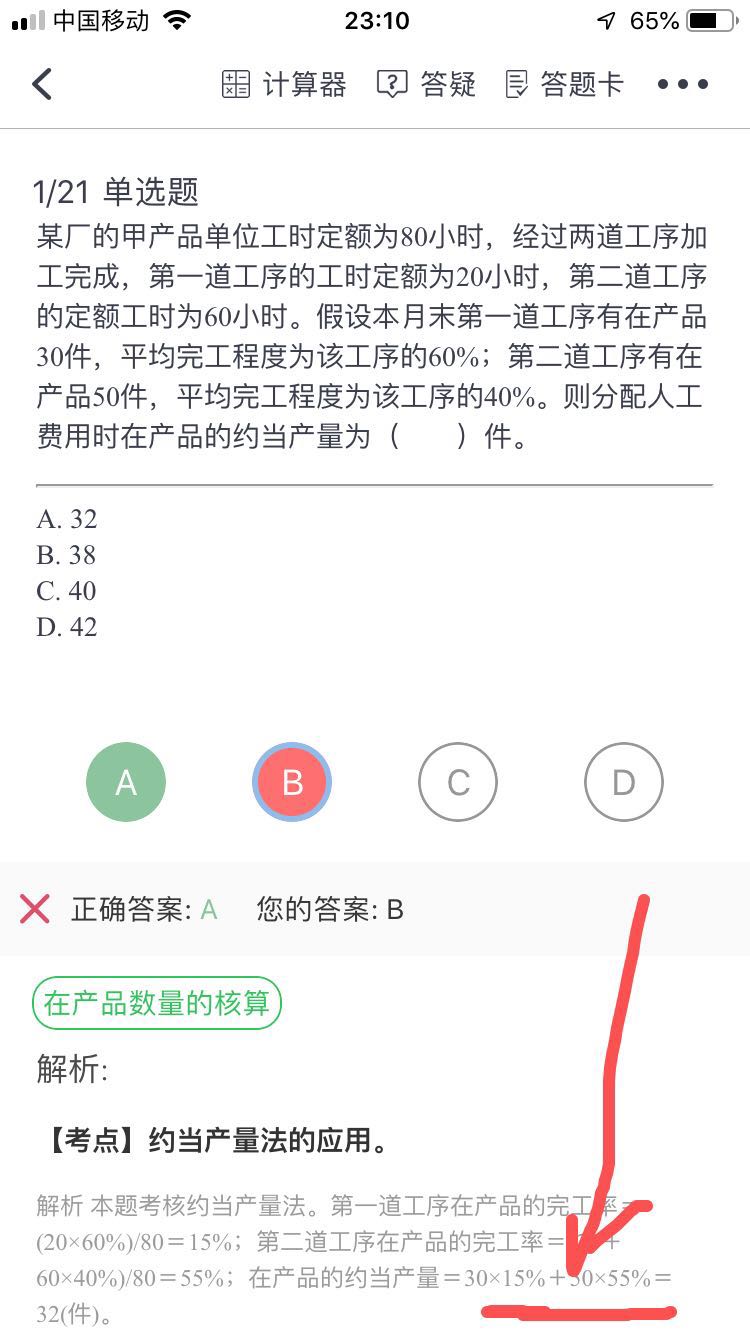The width and height of the screenshot is (750, 1334).
Task: Choose answer option B
Action: point(292,782)
